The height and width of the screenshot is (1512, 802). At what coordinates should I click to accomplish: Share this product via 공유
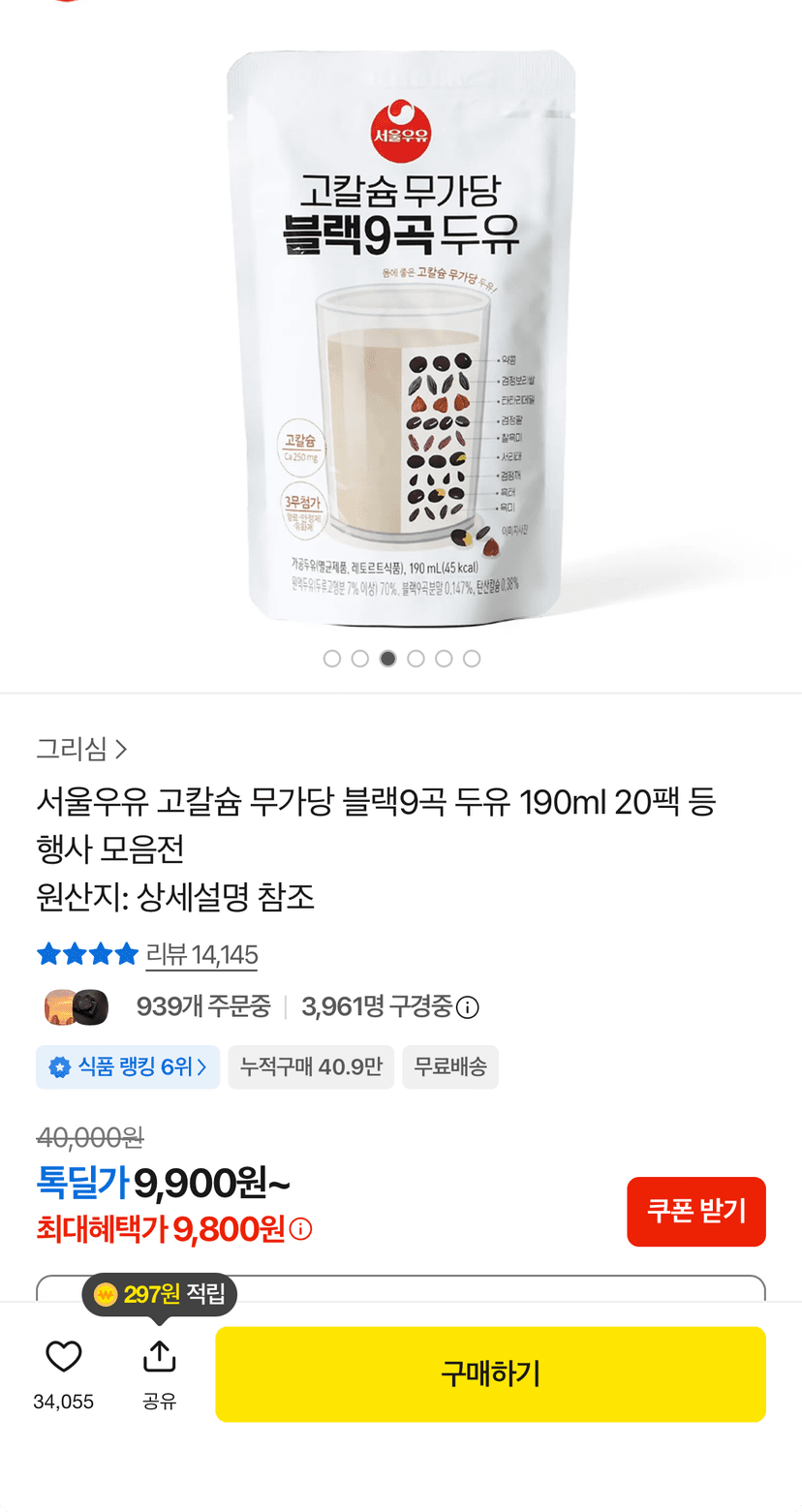click(160, 1373)
